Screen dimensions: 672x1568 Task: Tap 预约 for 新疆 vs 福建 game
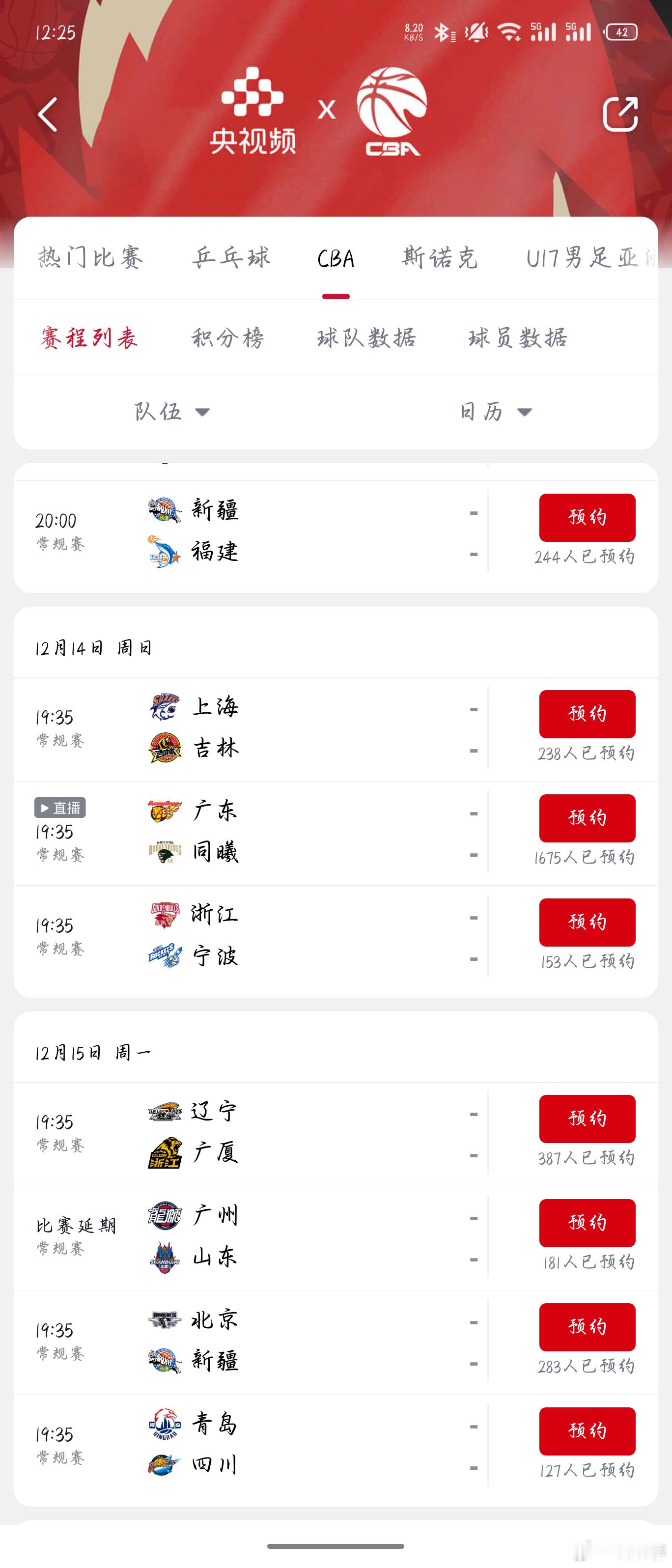coord(587,517)
